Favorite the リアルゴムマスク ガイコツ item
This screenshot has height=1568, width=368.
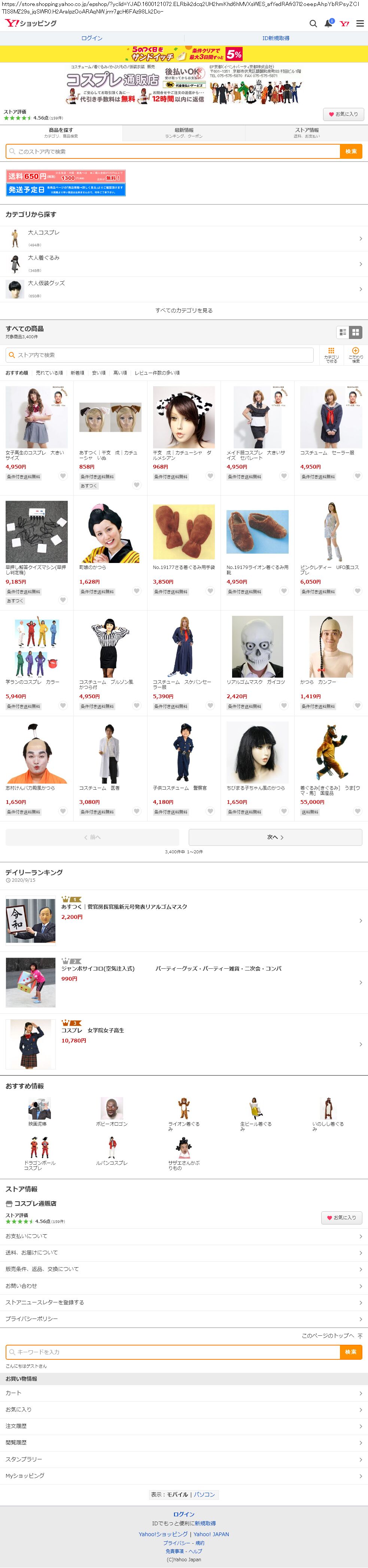(283, 706)
